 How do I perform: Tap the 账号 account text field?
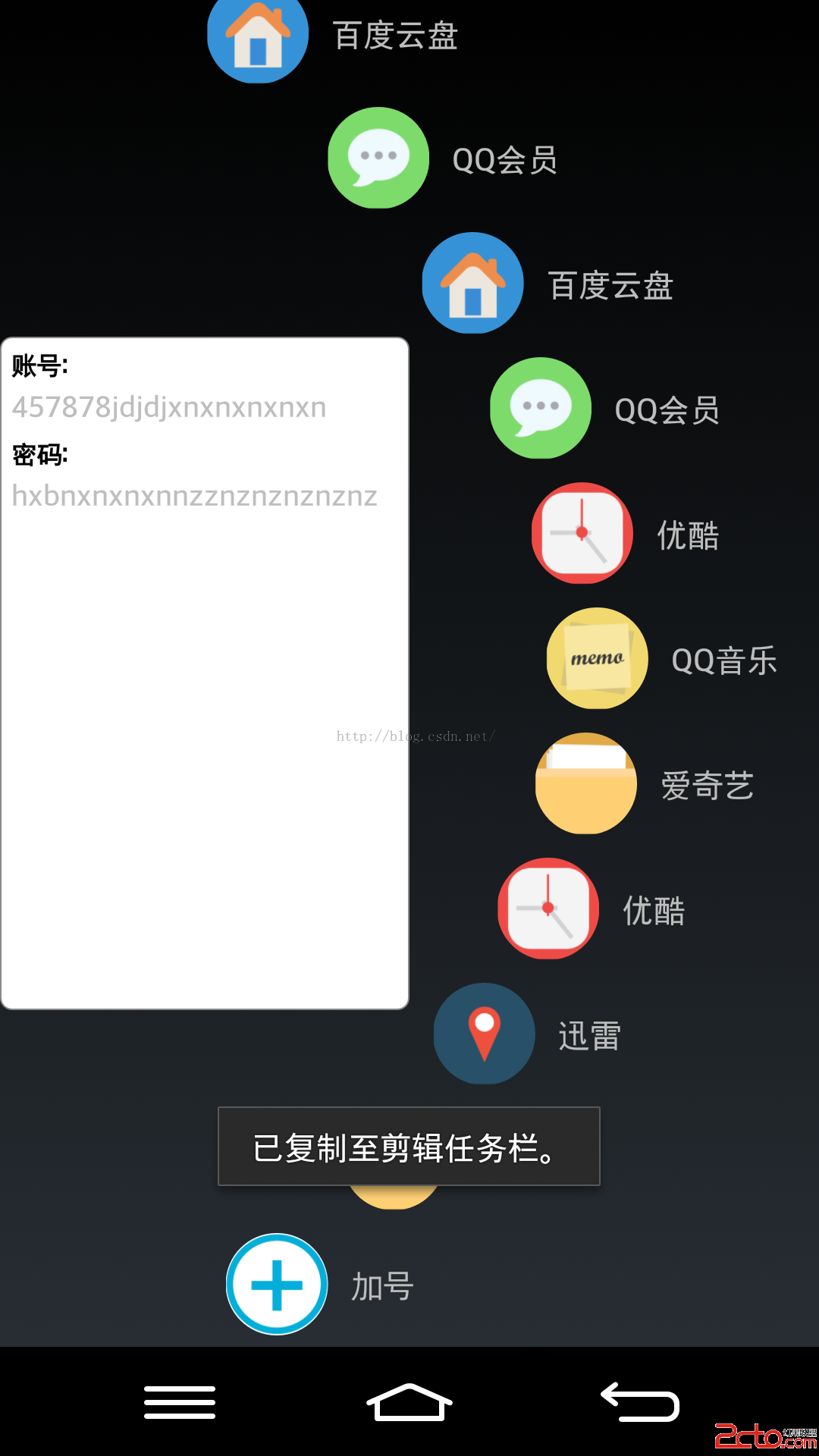pyautogui.click(x=169, y=407)
